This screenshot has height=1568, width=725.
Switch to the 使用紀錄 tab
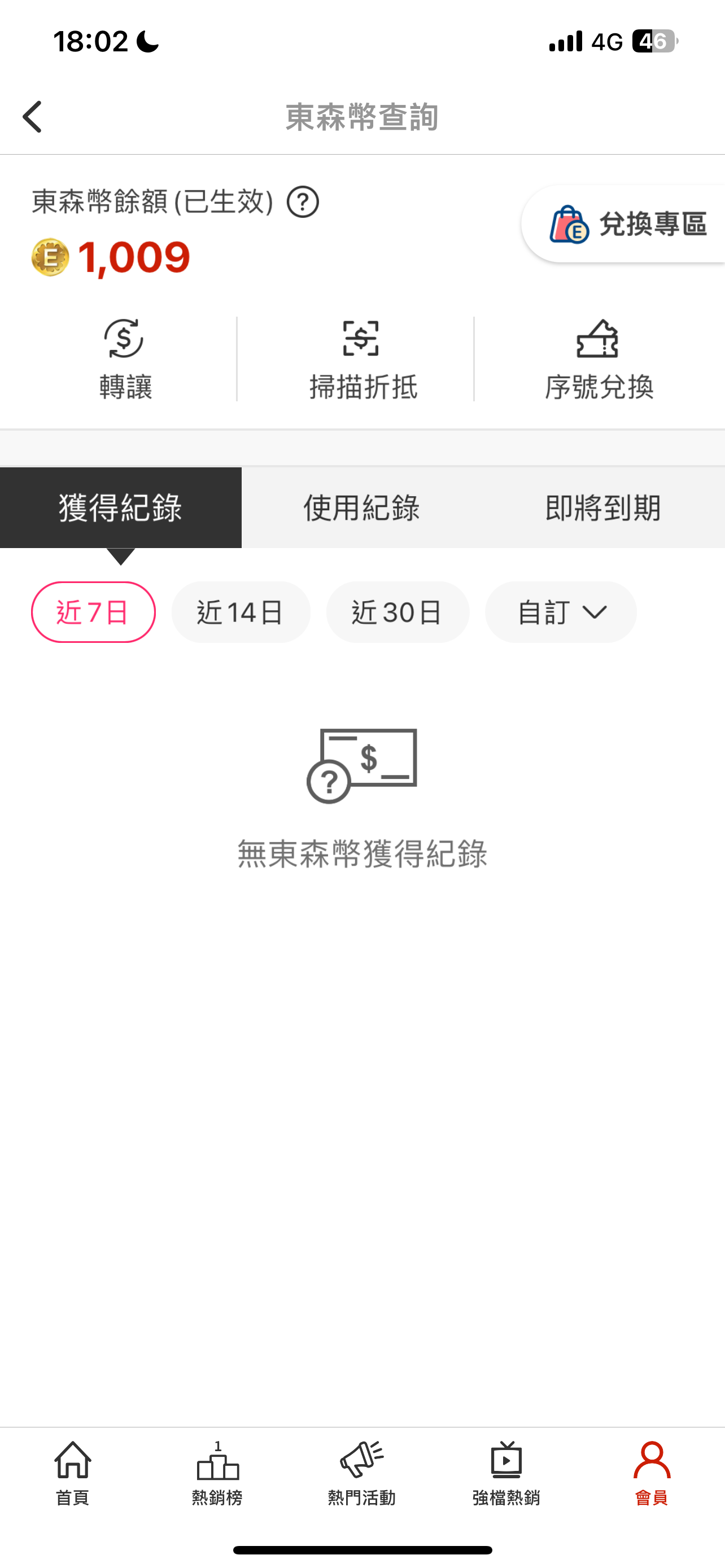[361, 507]
